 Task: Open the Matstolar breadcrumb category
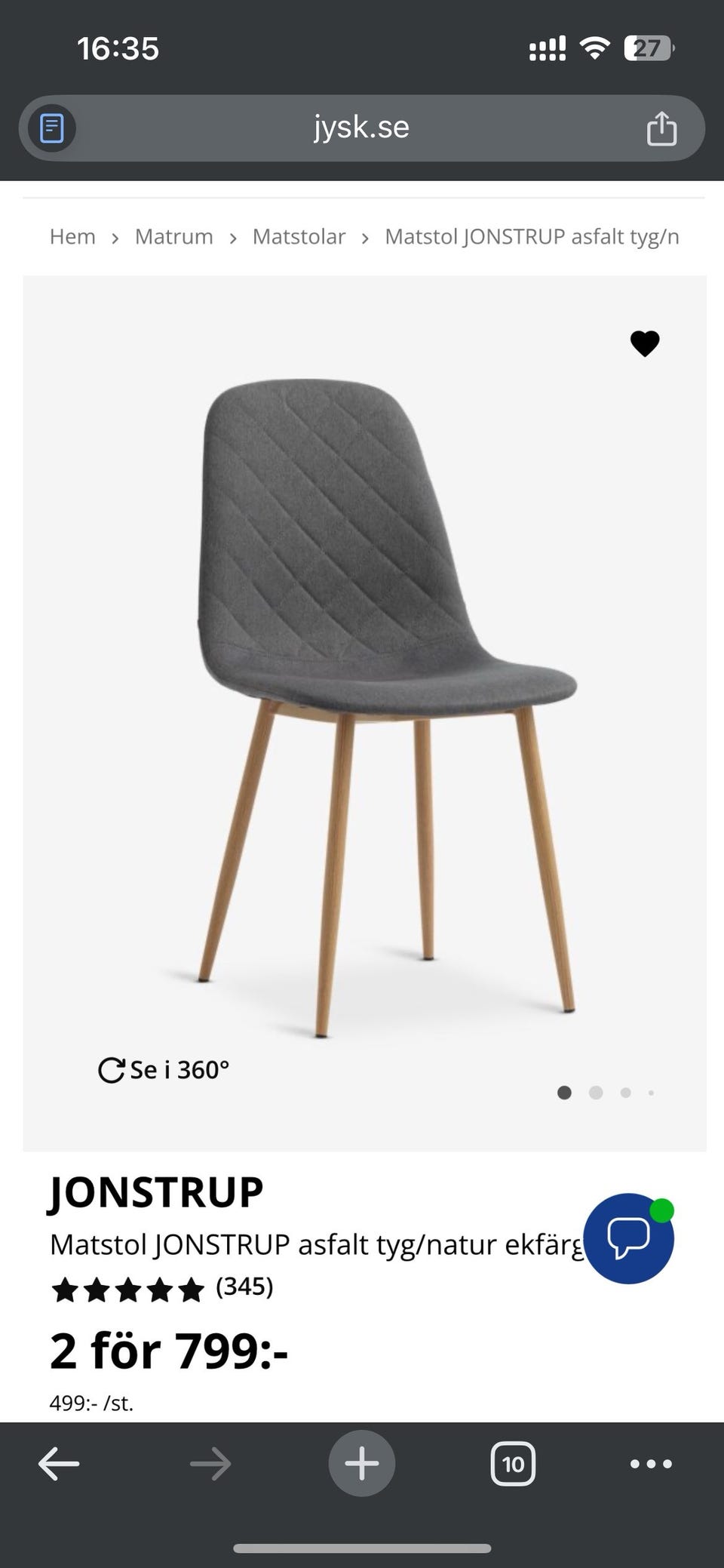(299, 237)
